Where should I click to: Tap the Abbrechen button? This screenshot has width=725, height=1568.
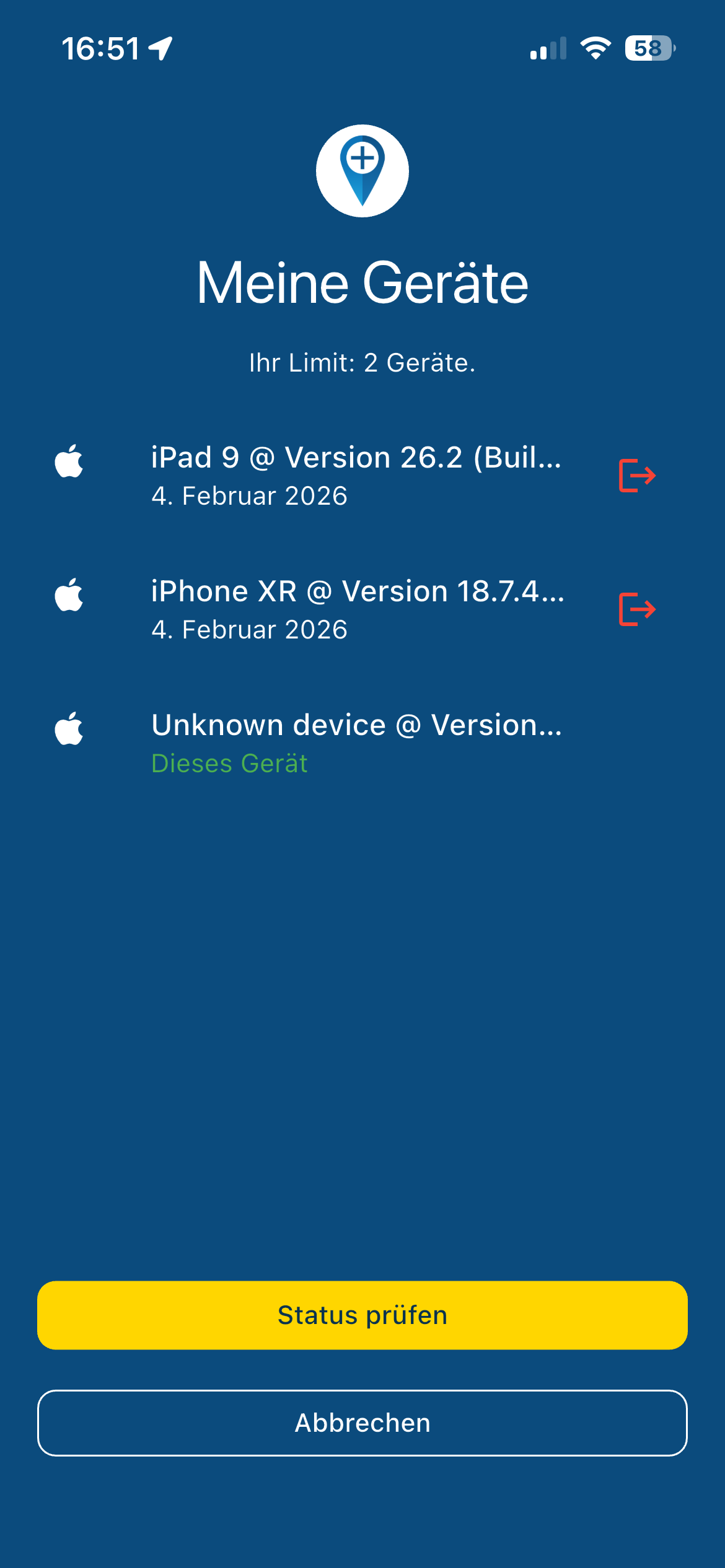pyautogui.click(x=362, y=1422)
